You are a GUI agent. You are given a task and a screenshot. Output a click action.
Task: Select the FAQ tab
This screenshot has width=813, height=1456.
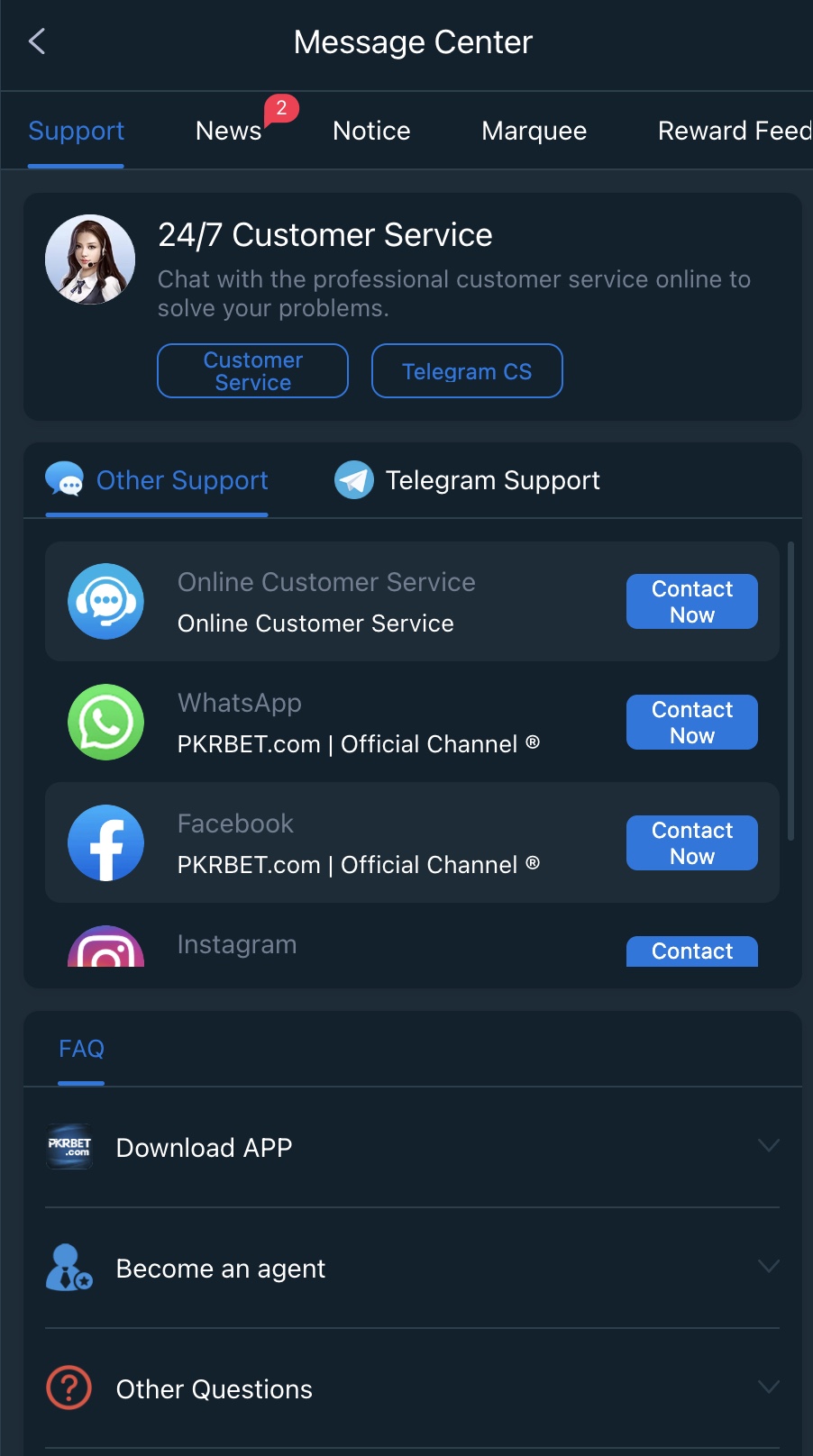tap(81, 1049)
